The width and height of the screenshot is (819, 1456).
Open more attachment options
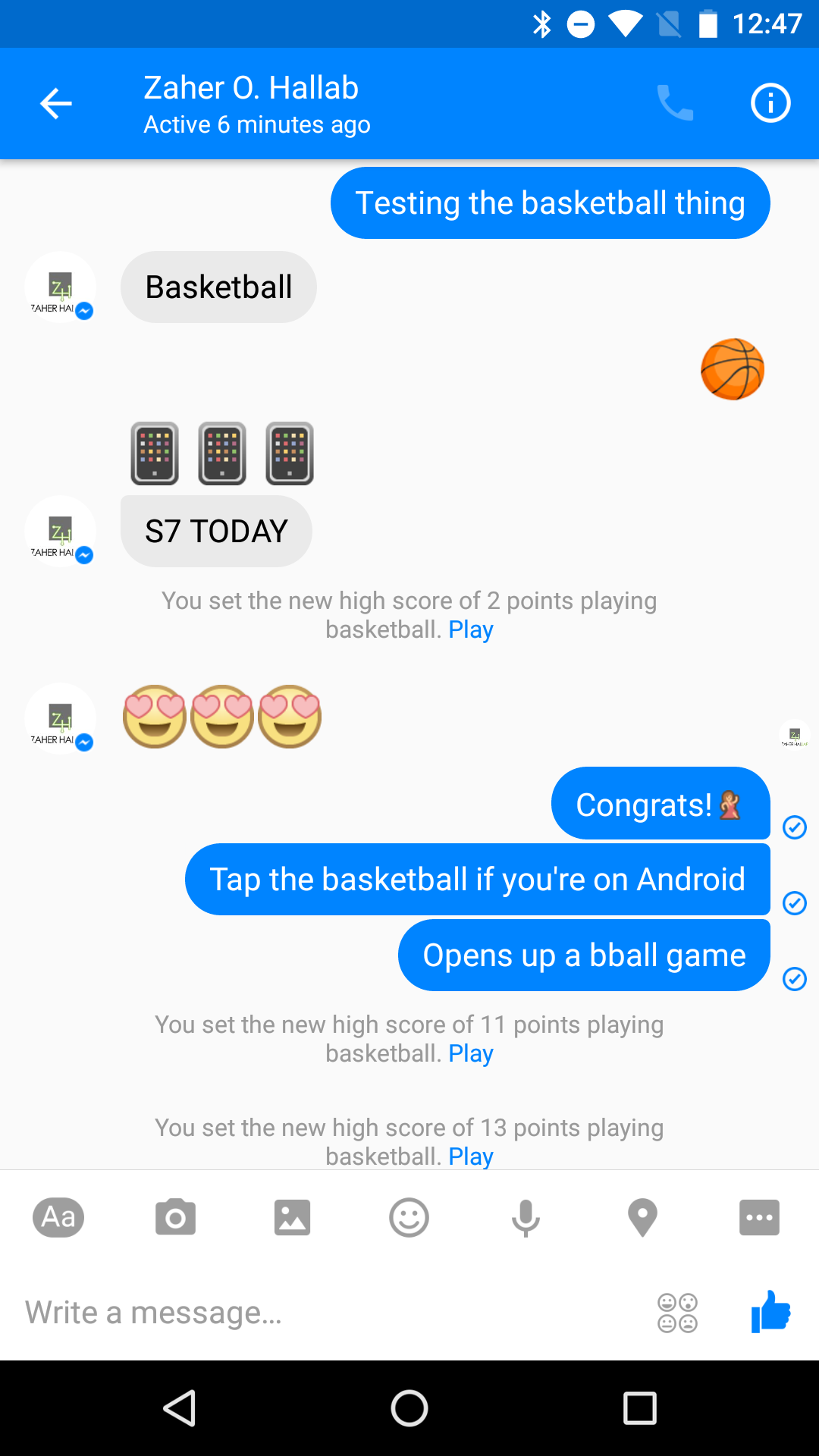tap(759, 1217)
